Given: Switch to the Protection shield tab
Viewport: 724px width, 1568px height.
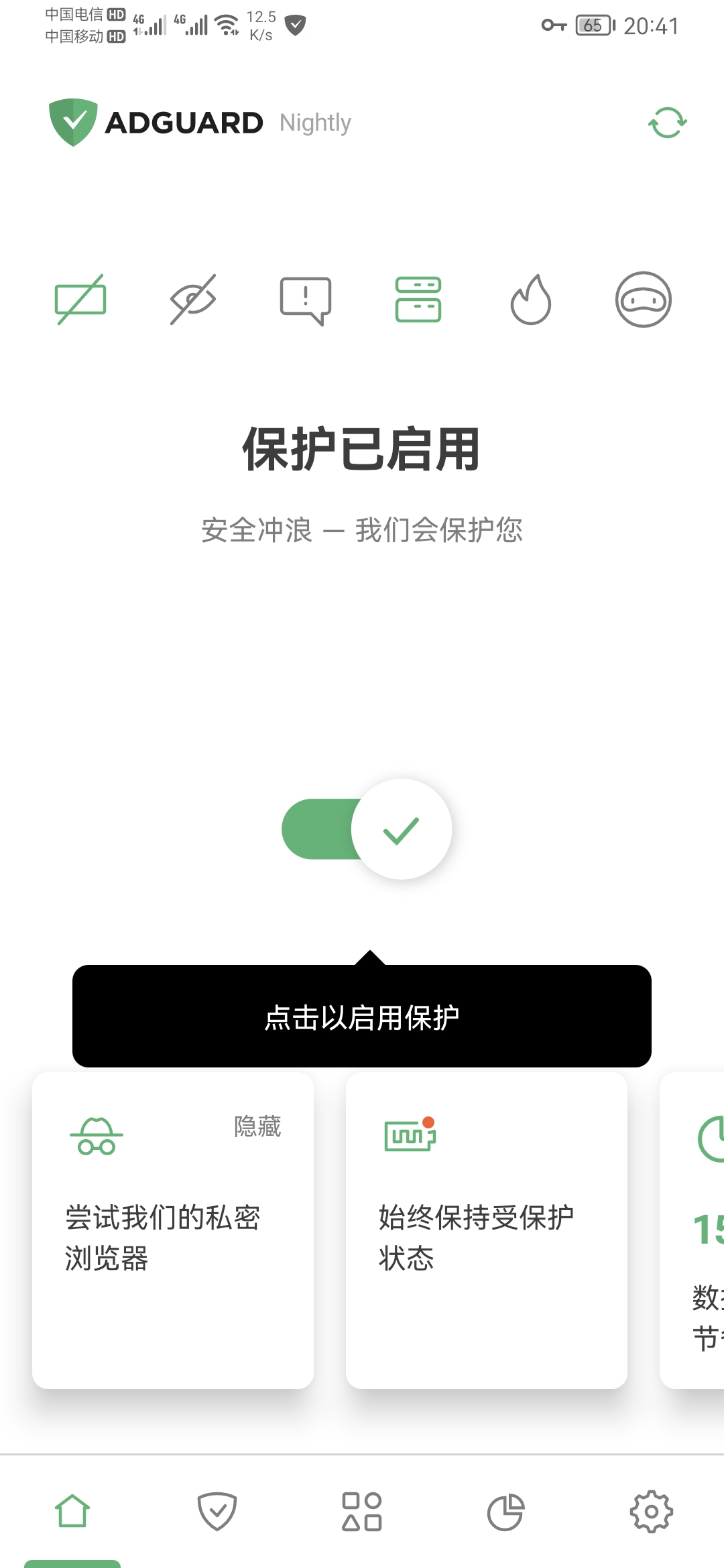Looking at the screenshot, I should coord(217,1512).
